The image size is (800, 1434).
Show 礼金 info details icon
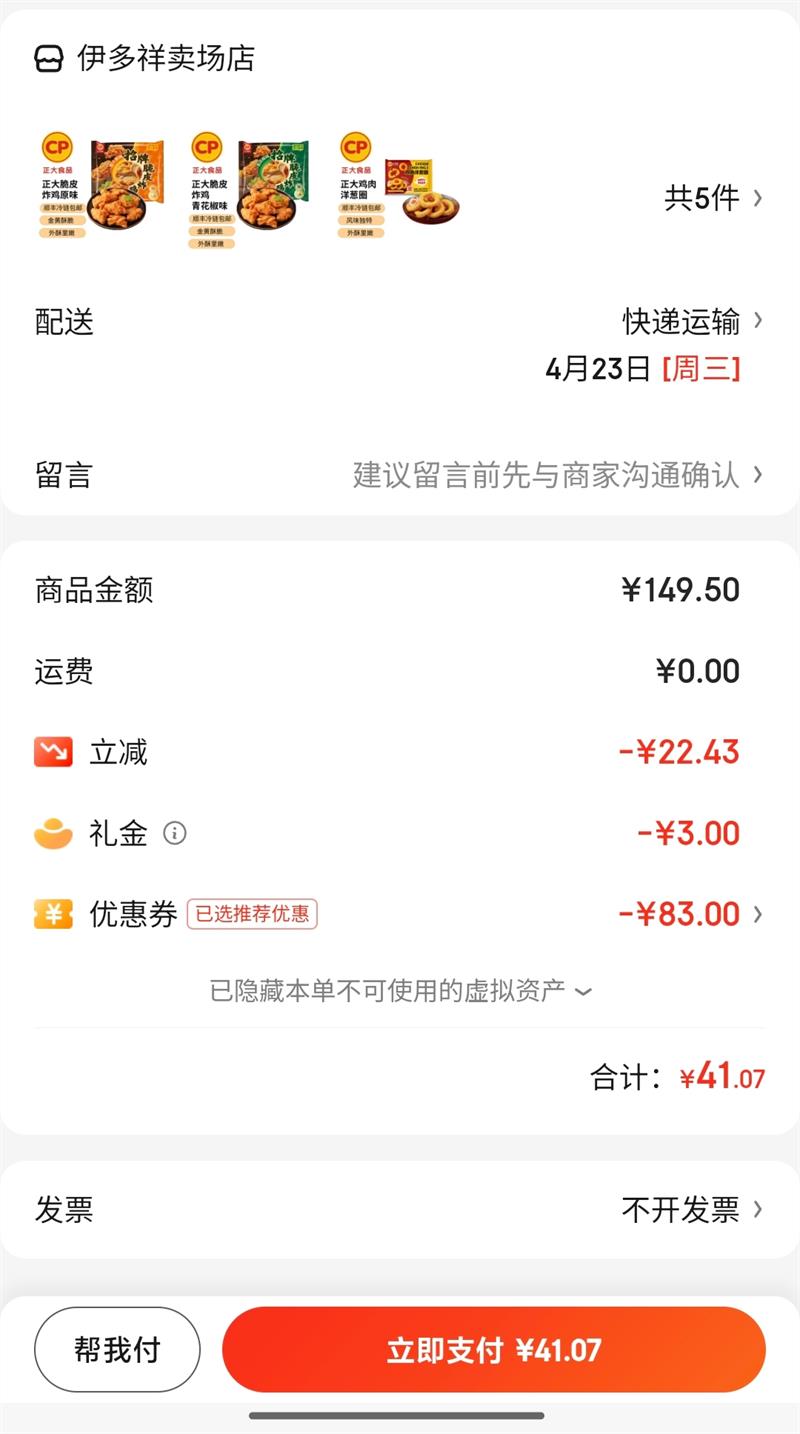(x=175, y=833)
